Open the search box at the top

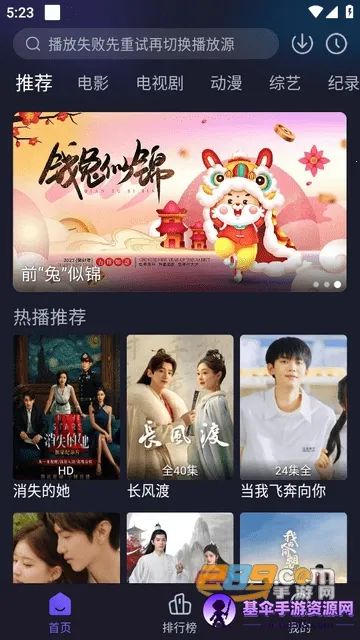pos(146,44)
